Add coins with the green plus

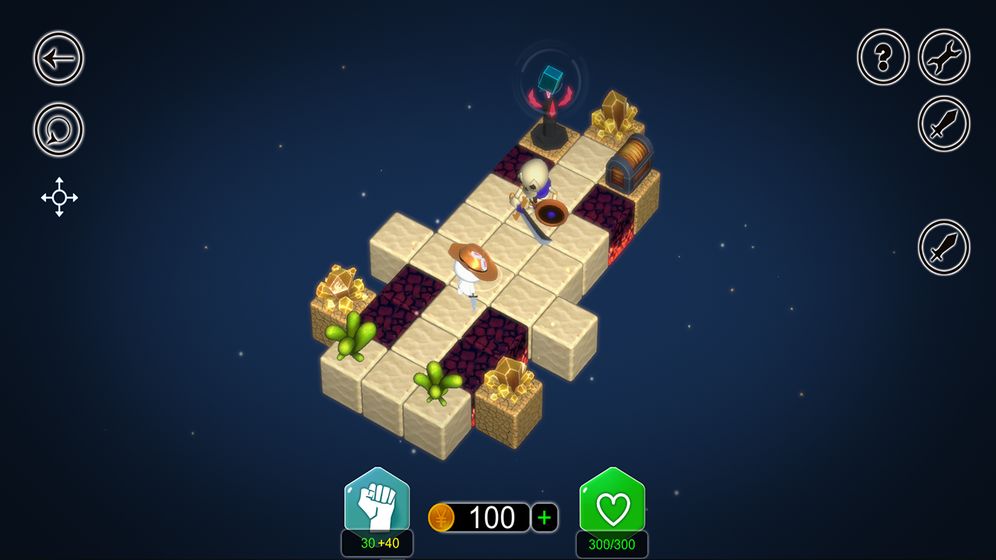(545, 517)
